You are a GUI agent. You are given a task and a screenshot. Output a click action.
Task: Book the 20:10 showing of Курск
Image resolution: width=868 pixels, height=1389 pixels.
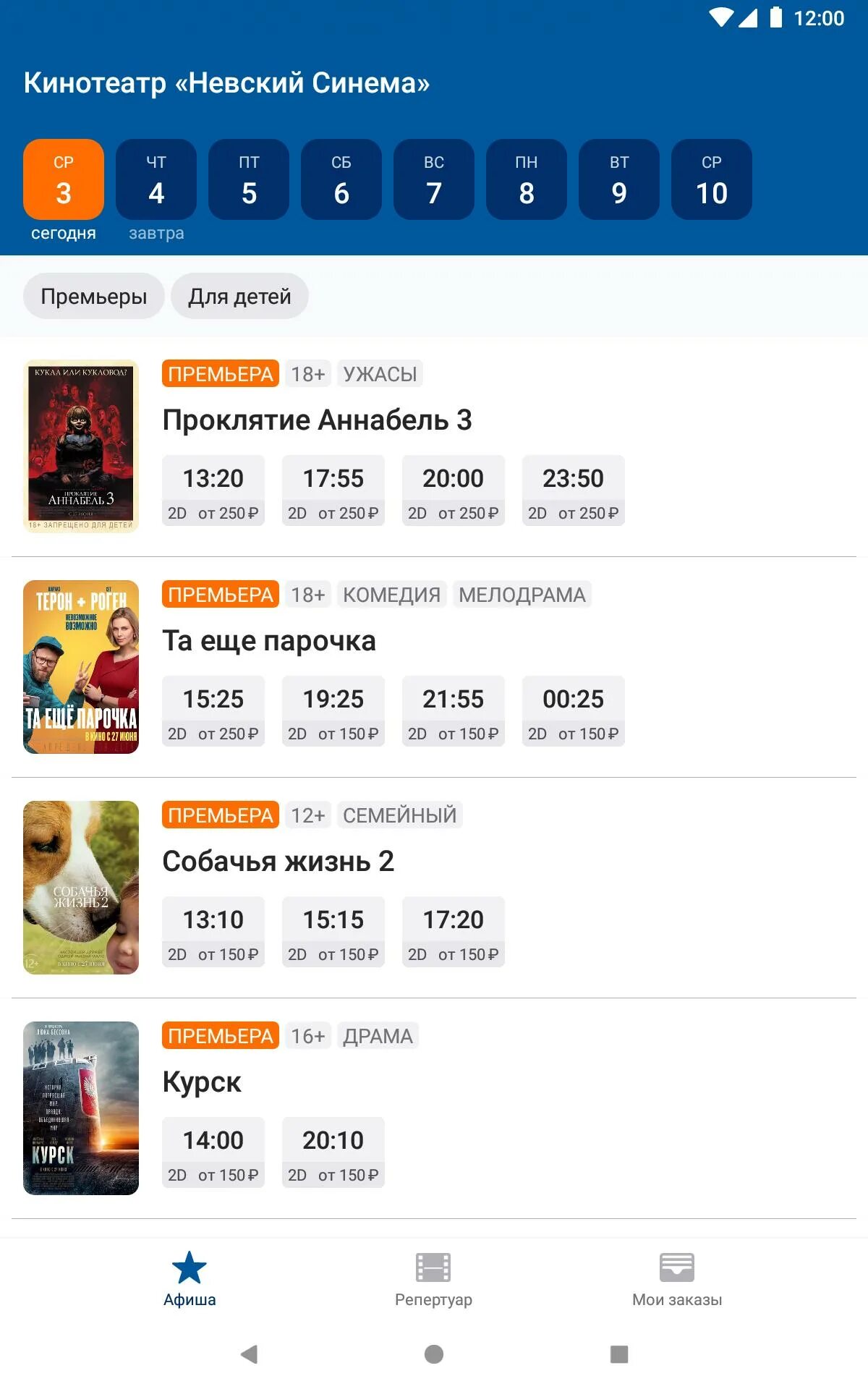pos(333,1152)
